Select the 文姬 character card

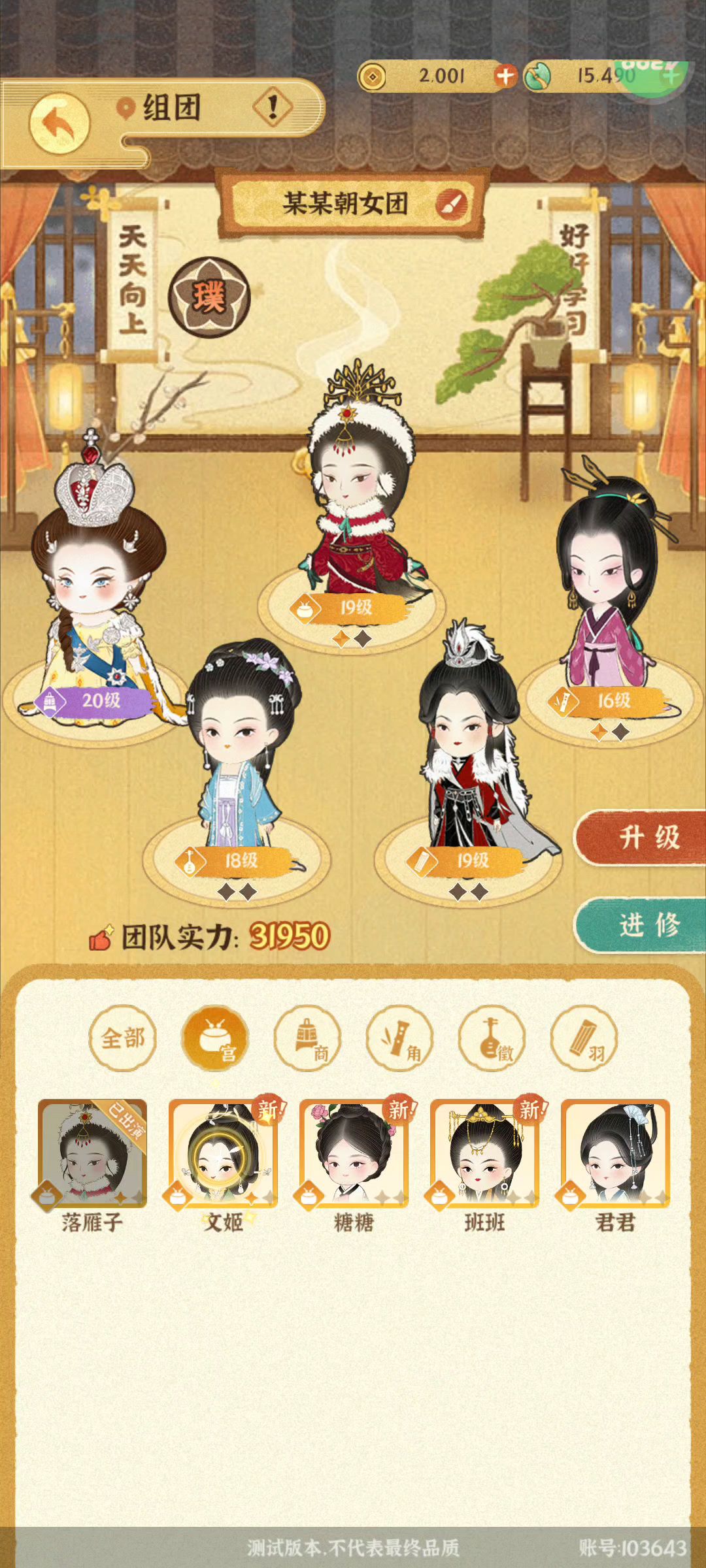point(223,1154)
